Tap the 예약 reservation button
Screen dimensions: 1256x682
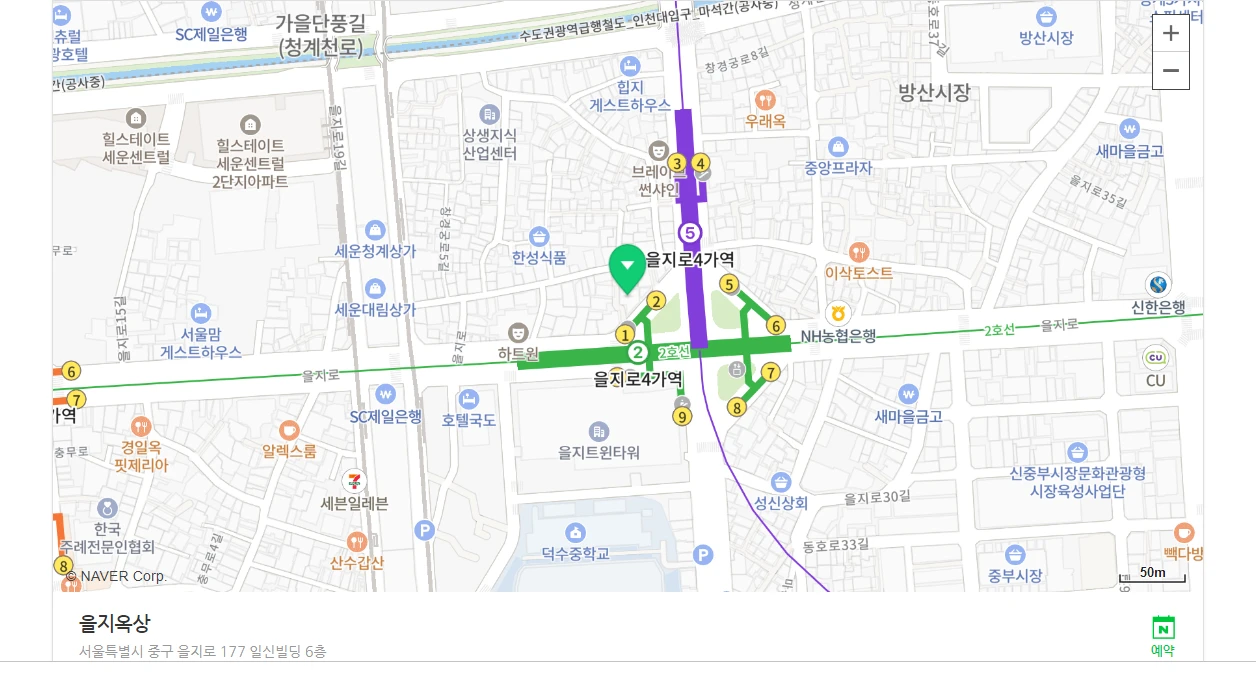1163,637
